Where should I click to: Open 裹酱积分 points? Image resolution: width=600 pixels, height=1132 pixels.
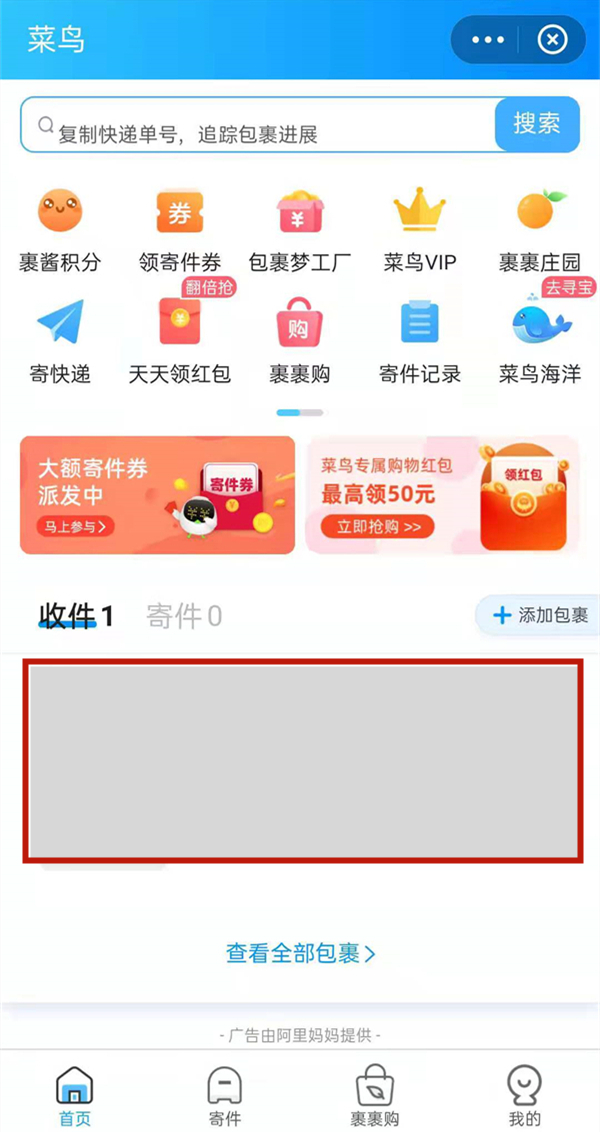[60, 231]
